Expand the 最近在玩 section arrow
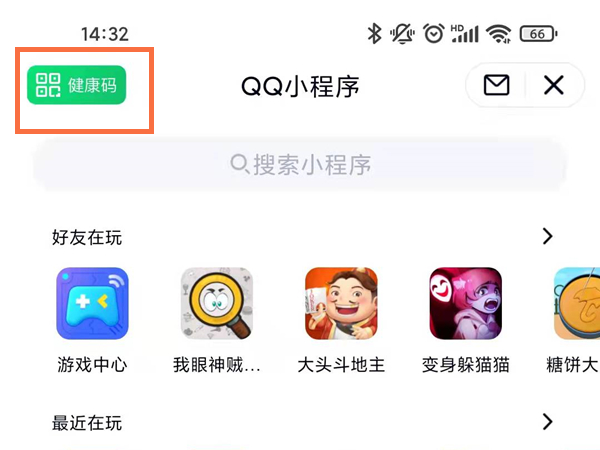Screen dimensions: 600x450 (x=547, y=422)
